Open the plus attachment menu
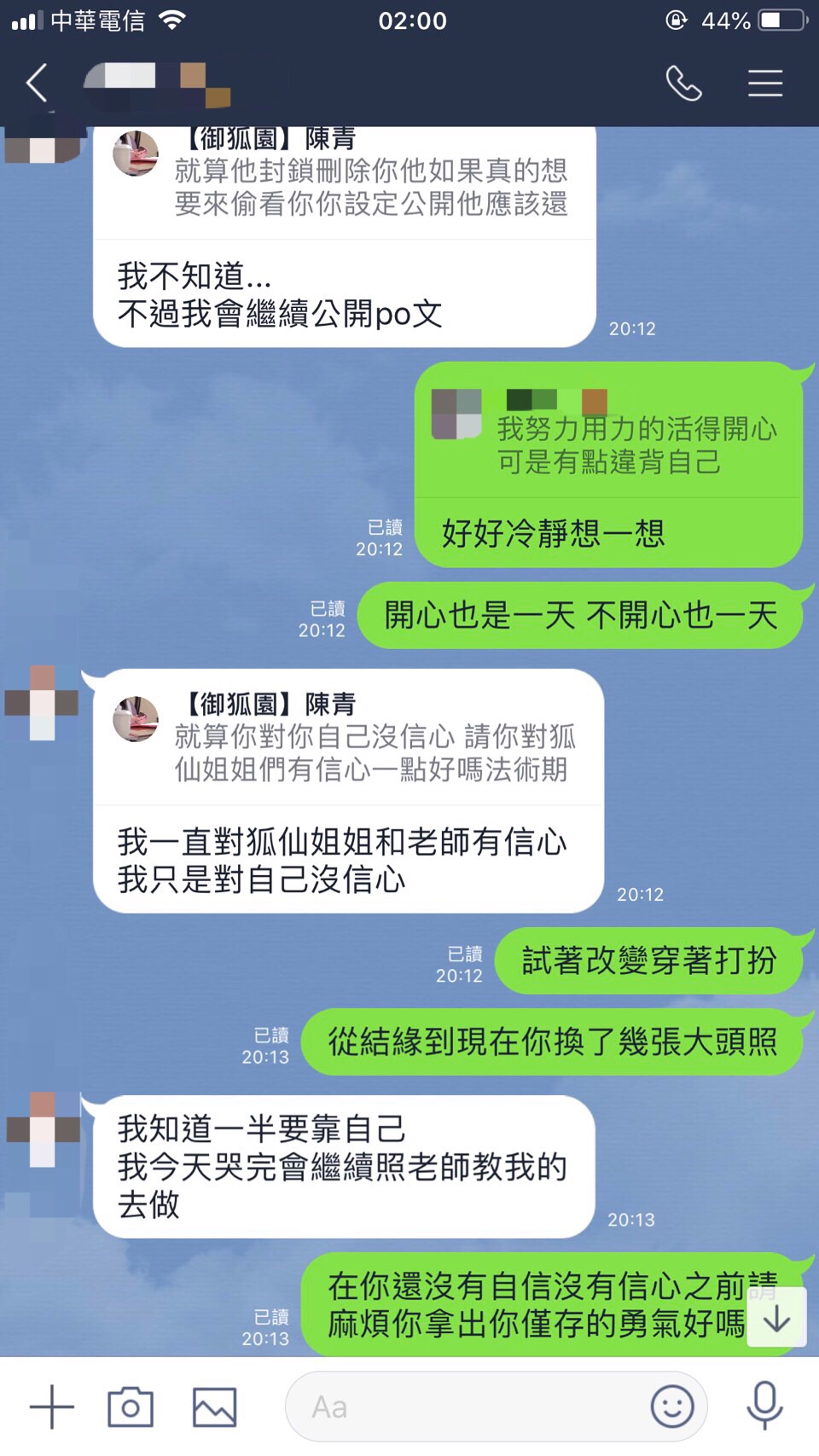 [x=52, y=1407]
